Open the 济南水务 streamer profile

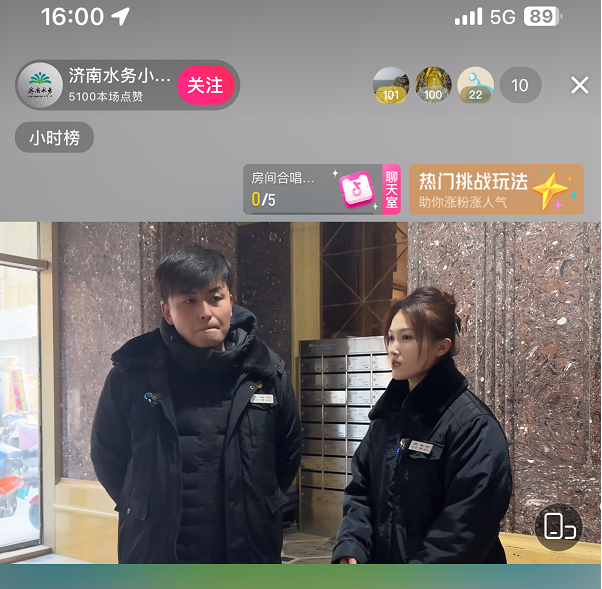click(41, 85)
